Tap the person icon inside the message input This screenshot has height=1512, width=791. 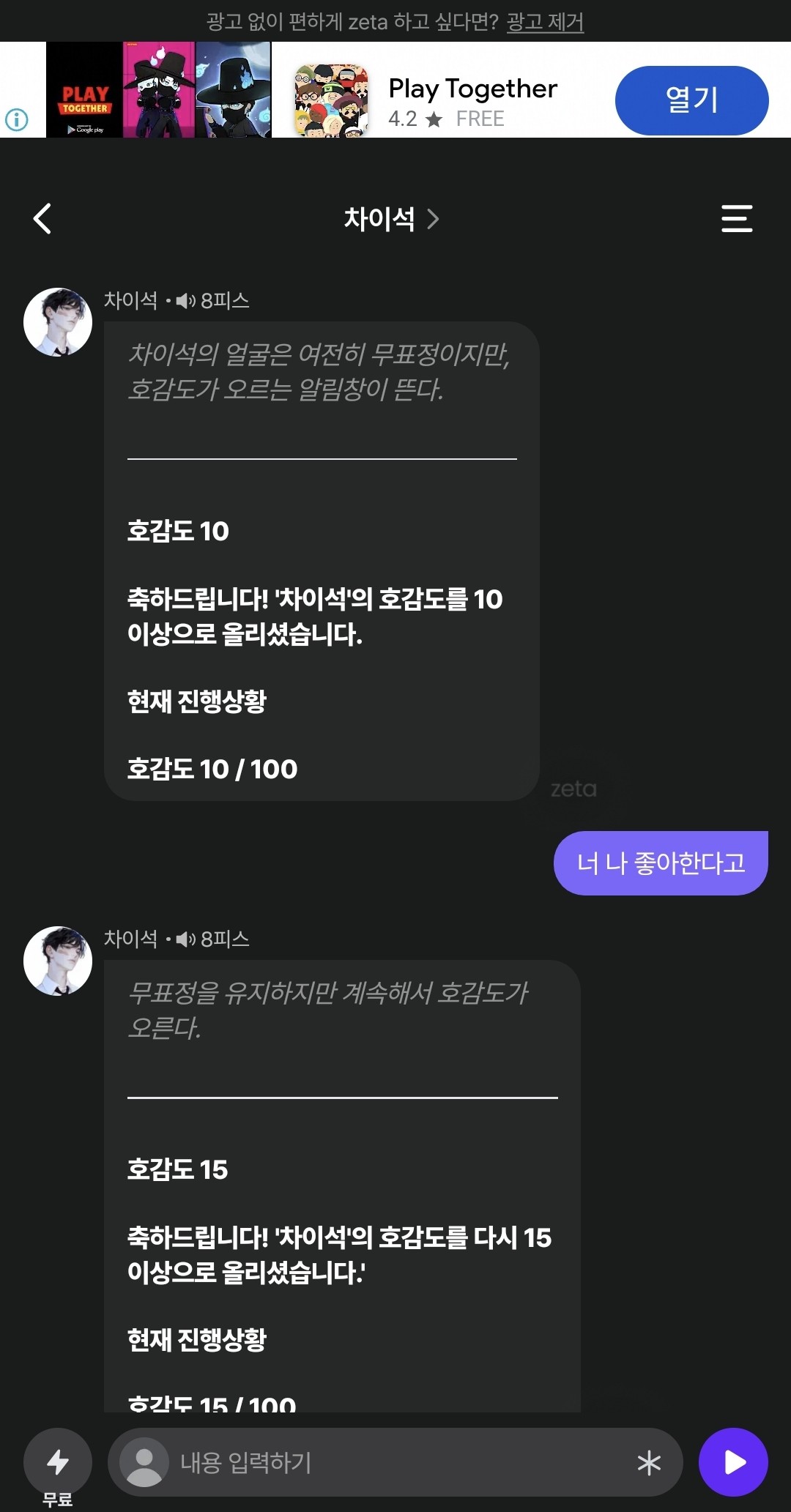coord(144,1462)
